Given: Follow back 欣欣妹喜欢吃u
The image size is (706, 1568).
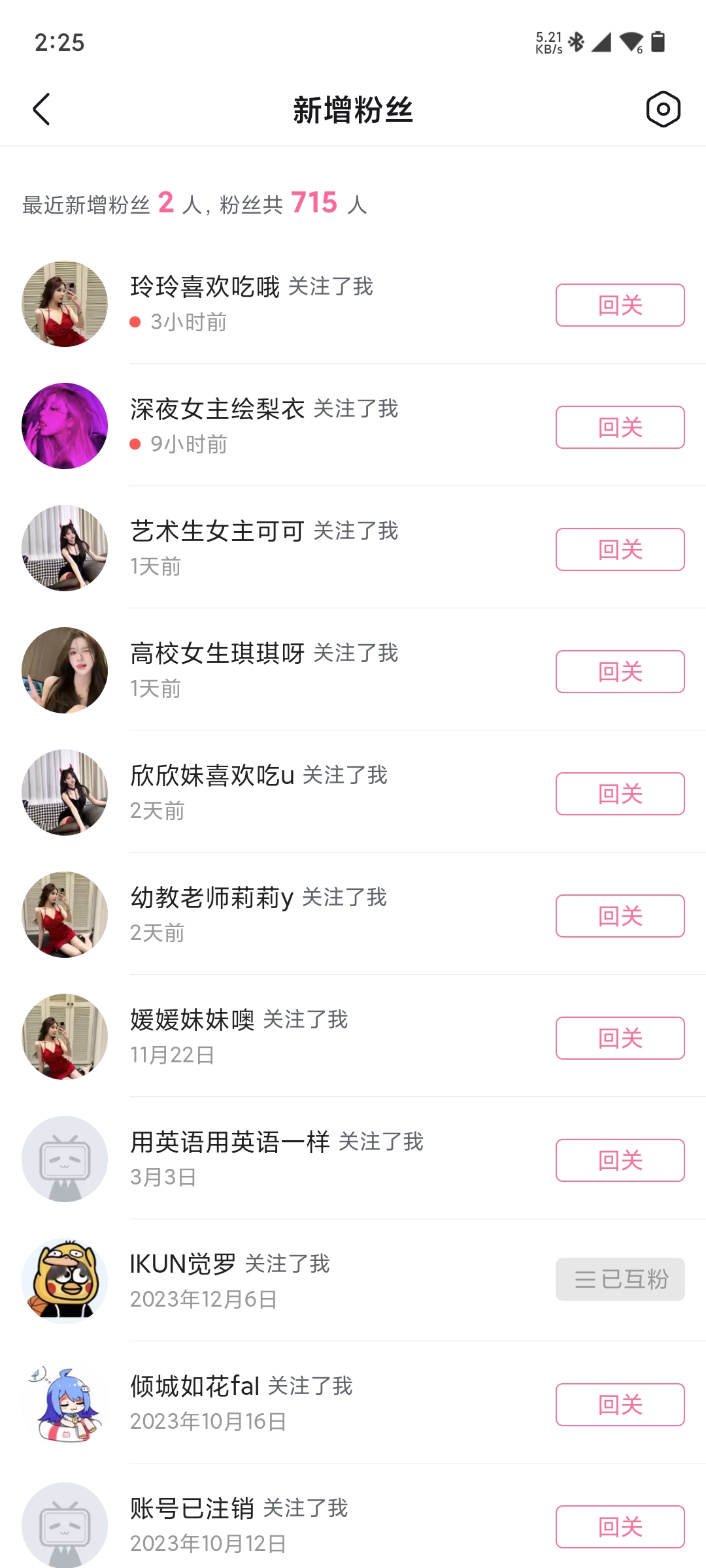Looking at the screenshot, I should tap(620, 794).
